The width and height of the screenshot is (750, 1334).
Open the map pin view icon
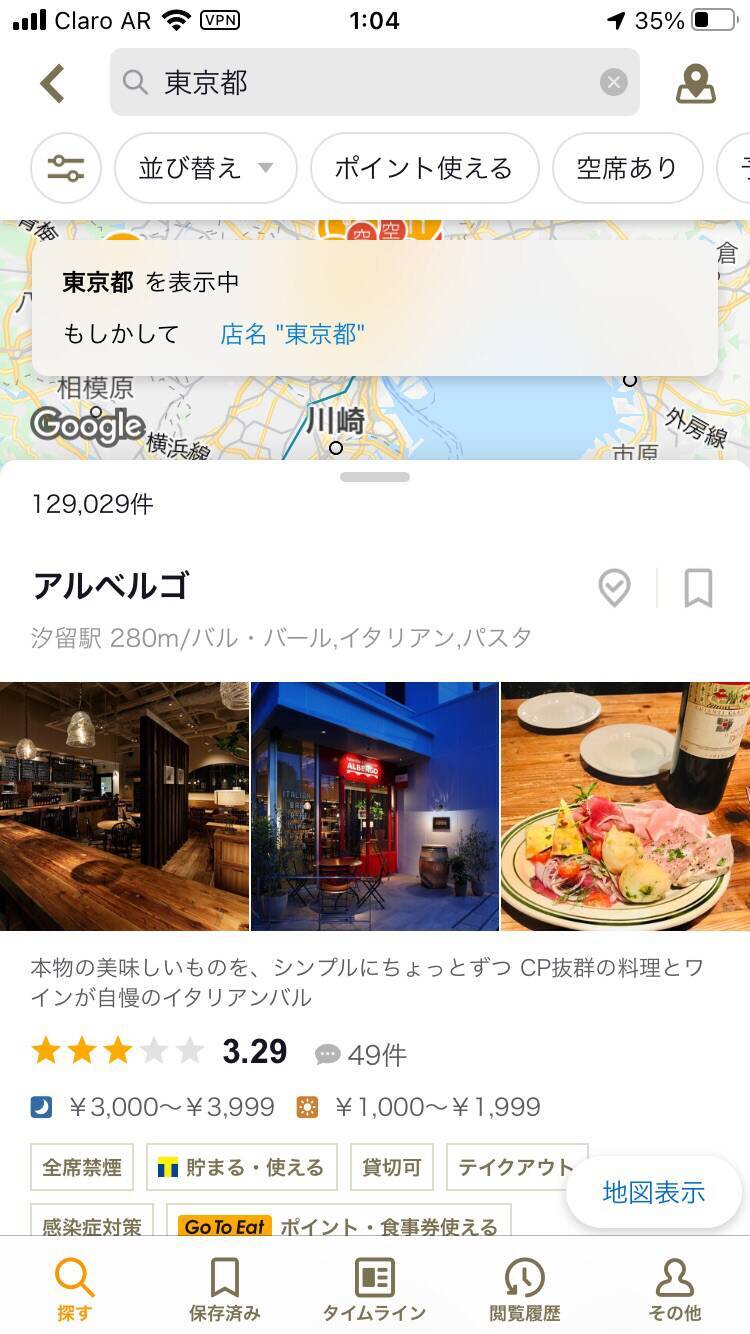click(x=695, y=84)
